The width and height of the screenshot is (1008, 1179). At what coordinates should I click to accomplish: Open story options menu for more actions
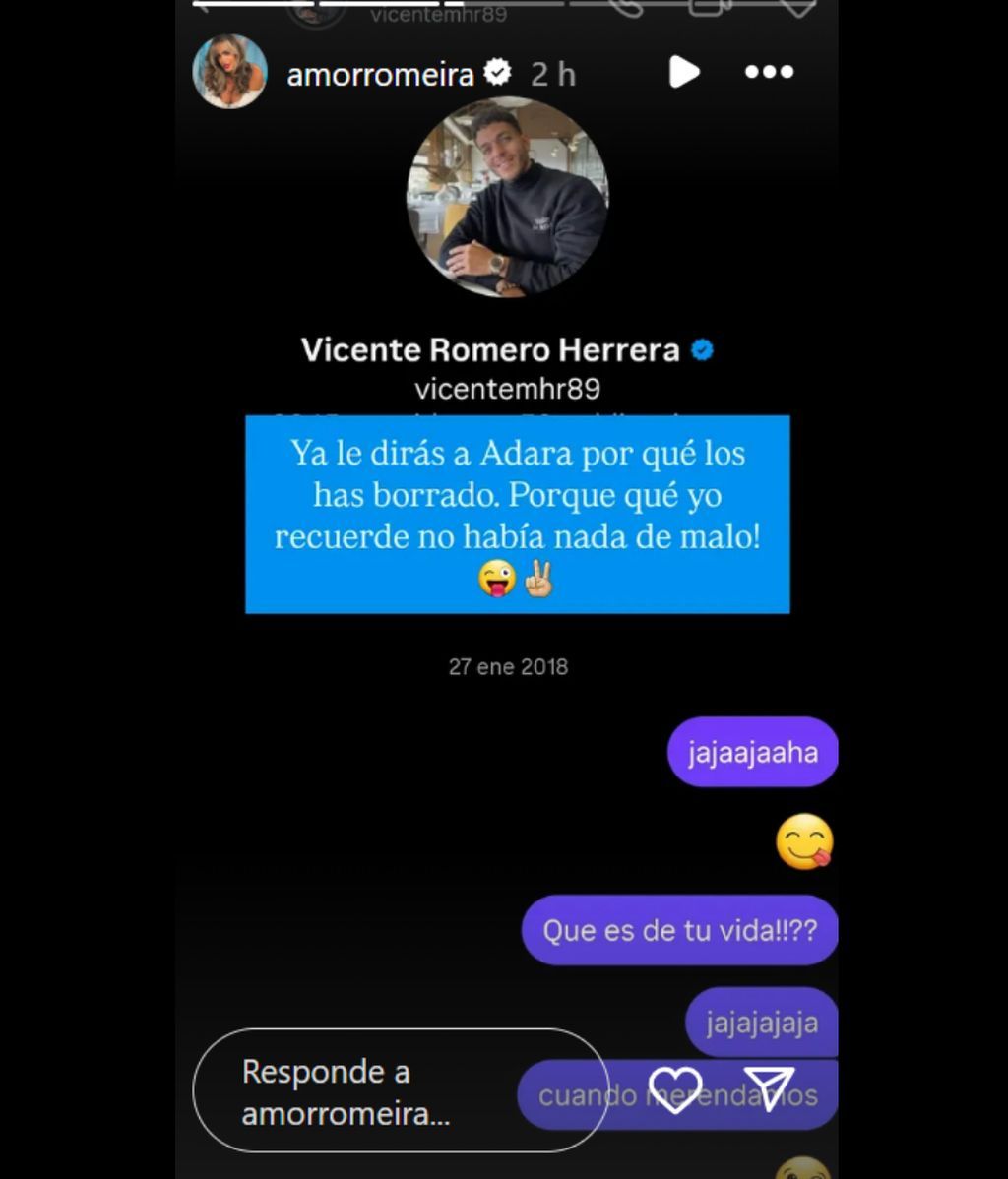click(x=769, y=71)
